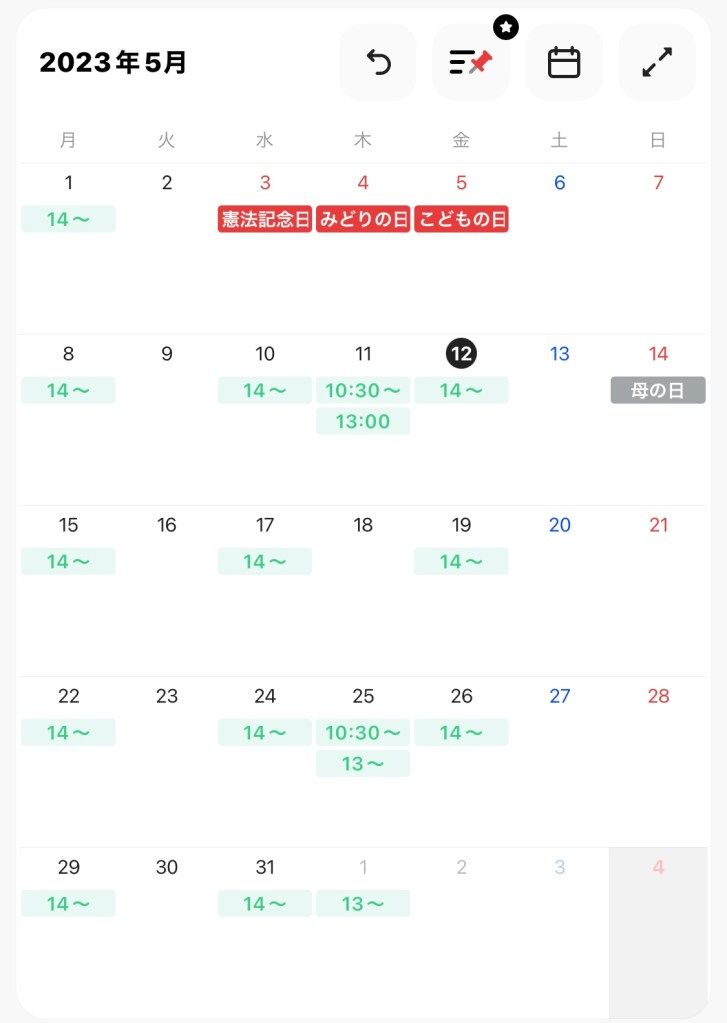Expand calendar to full screen
Screen dimensions: 727x1023
click(x=657, y=62)
